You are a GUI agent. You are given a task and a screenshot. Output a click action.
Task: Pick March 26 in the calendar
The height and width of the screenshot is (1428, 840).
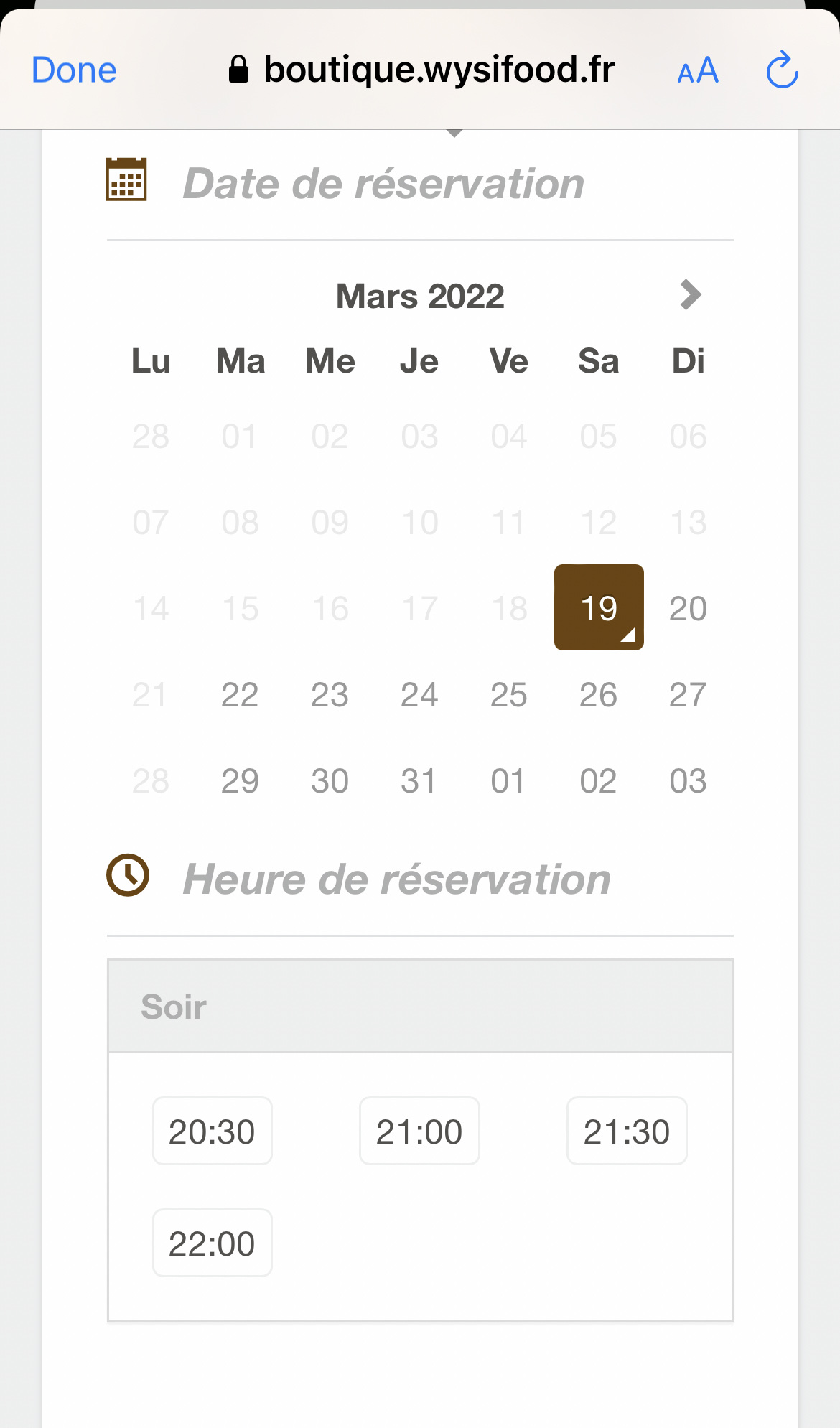[598, 695]
